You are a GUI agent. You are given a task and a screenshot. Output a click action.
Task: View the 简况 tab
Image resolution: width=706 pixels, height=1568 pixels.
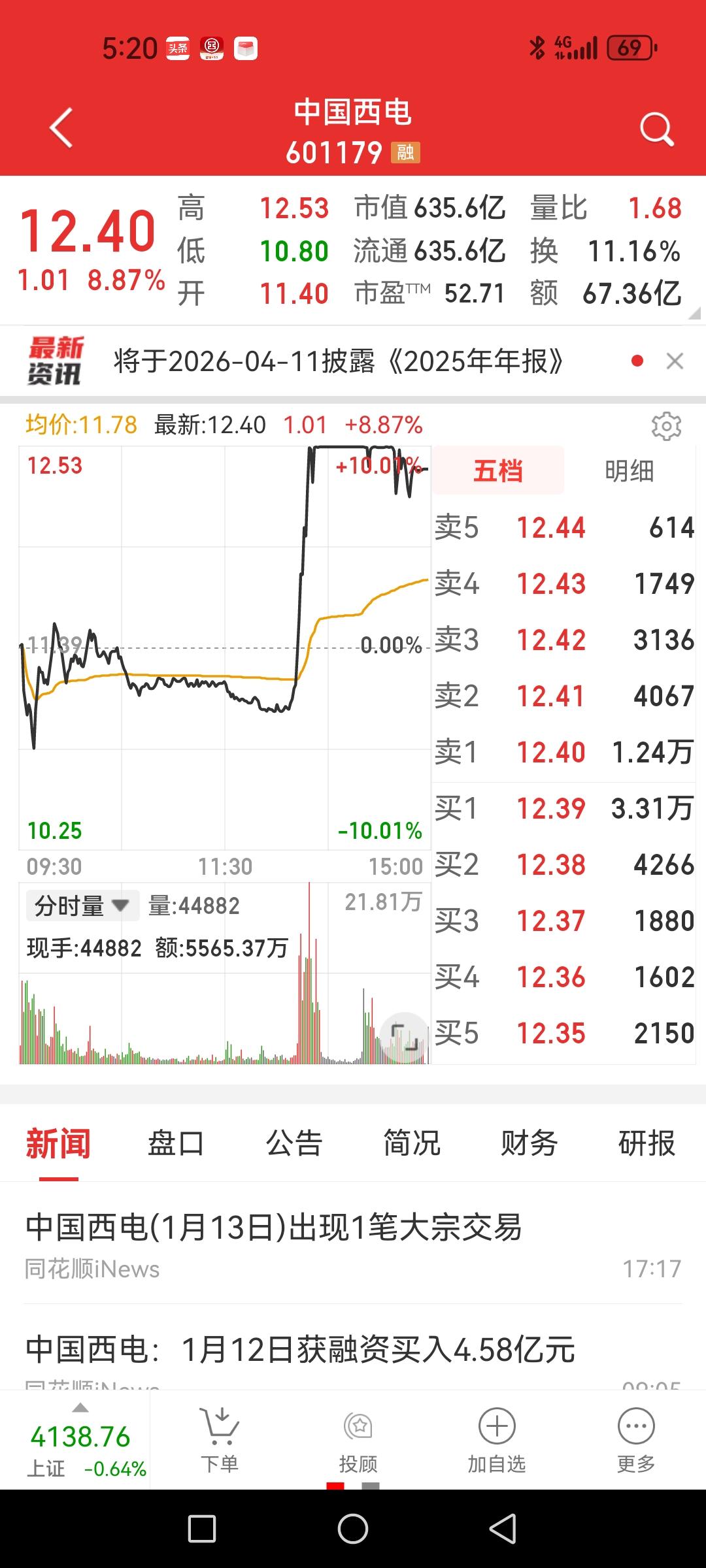[411, 1143]
